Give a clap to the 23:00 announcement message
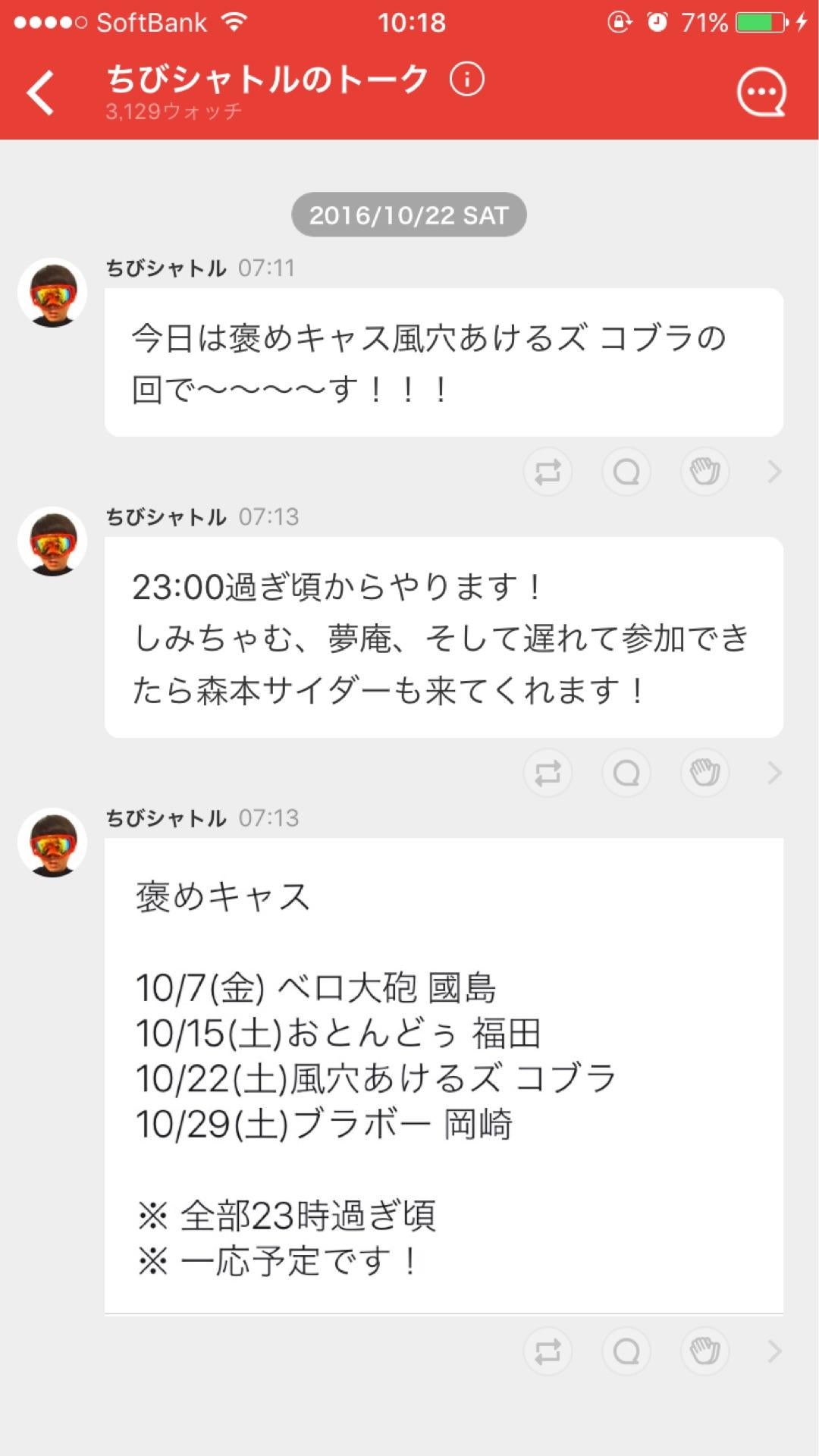This screenshot has width=819, height=1456. pyautogui.click(x=704, y=773)
